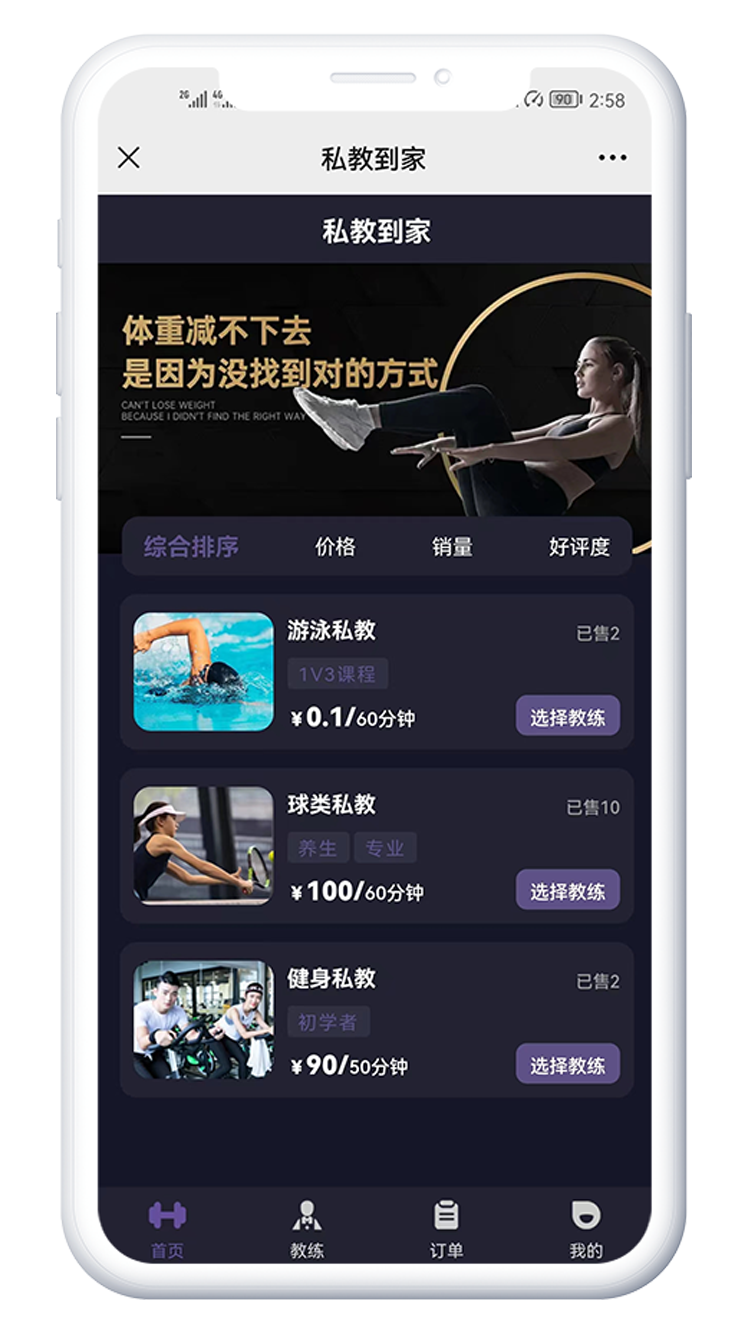Tap 选择教练 for 游泳私教
The width and height of the screenshot is (750, 1334).
567,717
